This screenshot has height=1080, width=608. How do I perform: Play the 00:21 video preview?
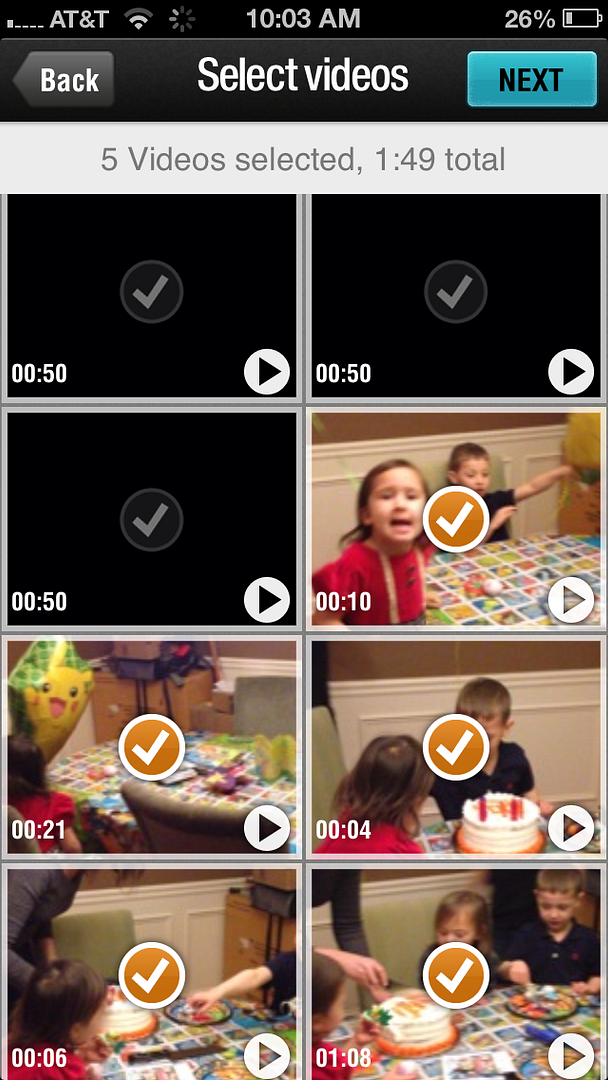click(267, 828)
